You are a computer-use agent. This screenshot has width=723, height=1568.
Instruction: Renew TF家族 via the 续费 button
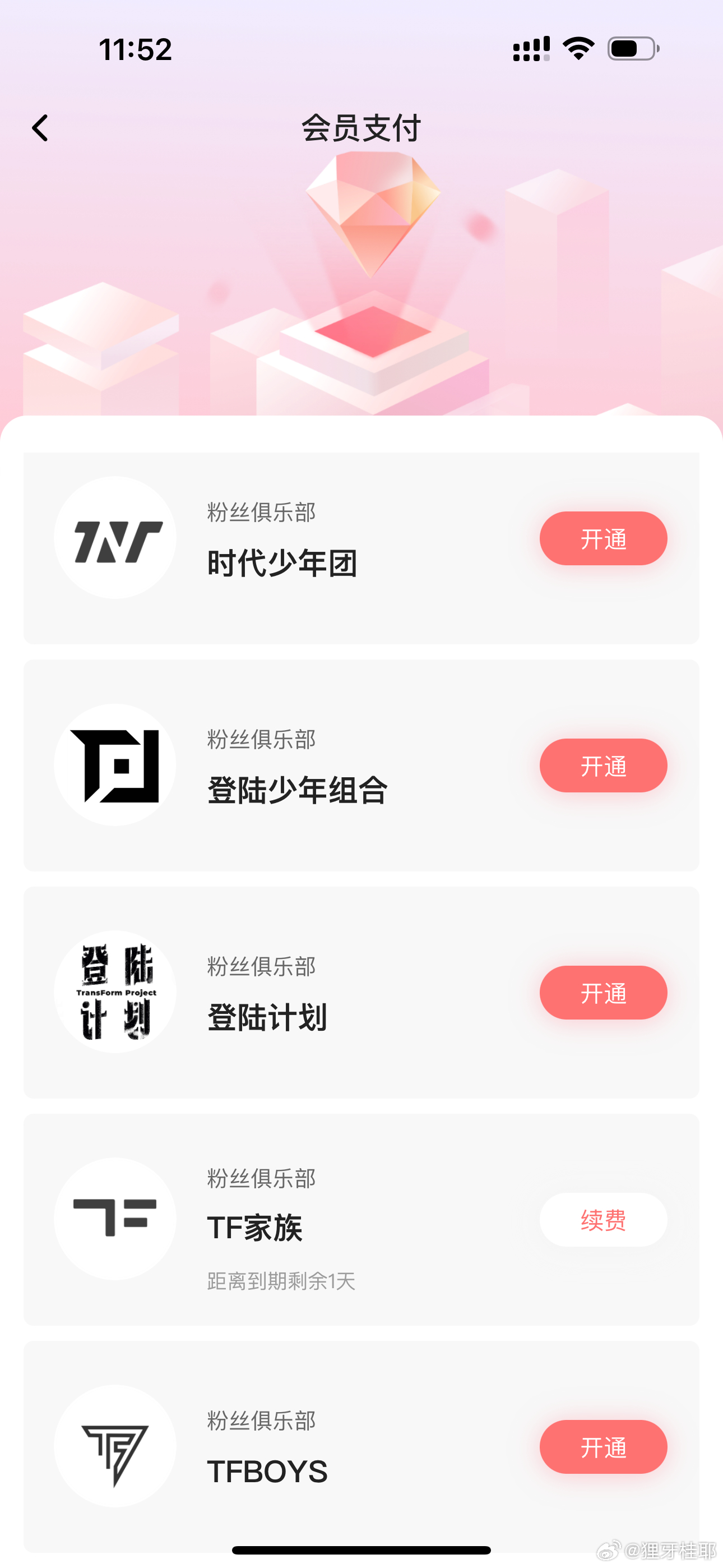coord(603,1220)
